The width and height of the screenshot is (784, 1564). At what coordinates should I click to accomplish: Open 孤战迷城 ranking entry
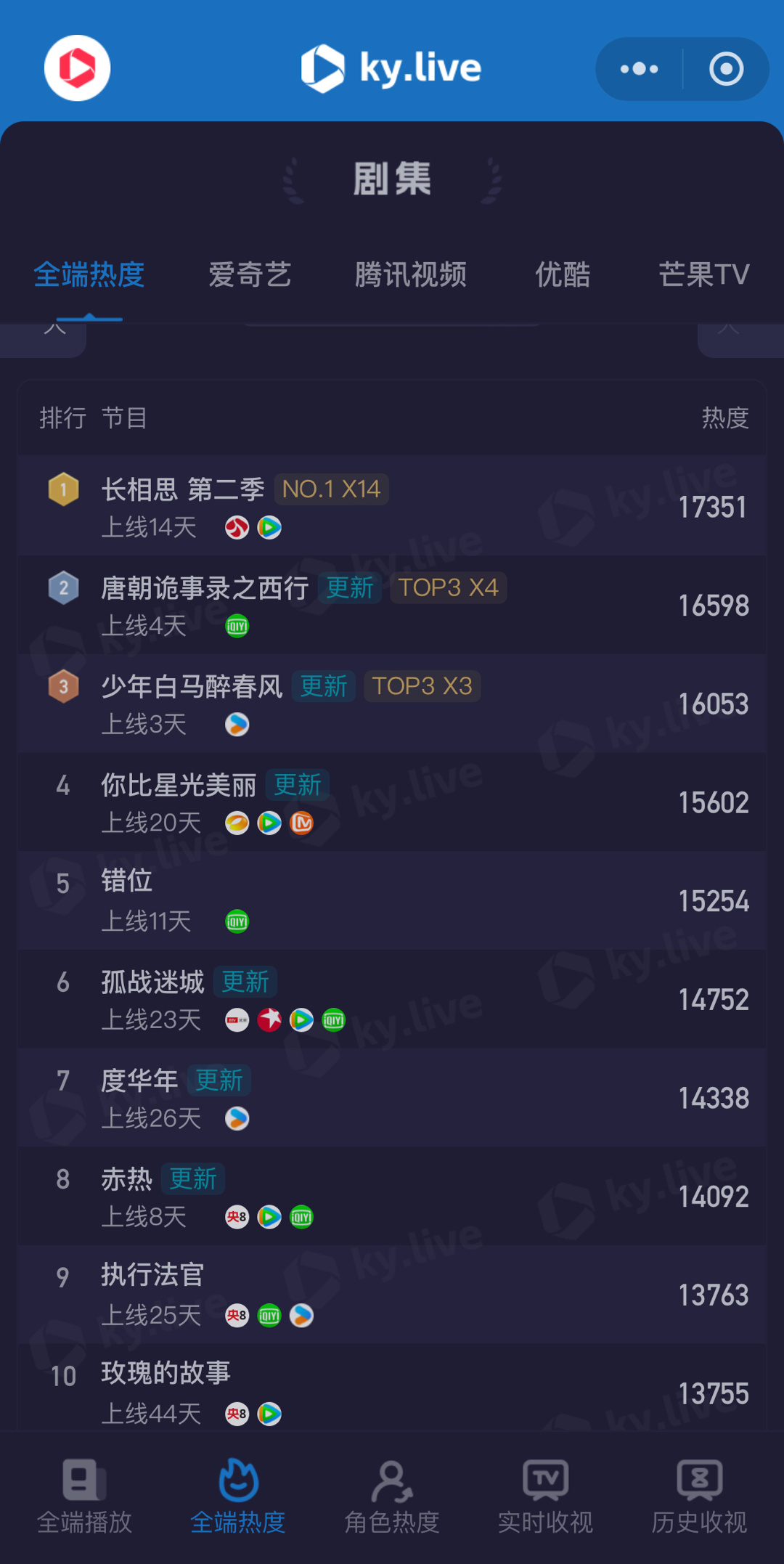[x=152, y=982]
